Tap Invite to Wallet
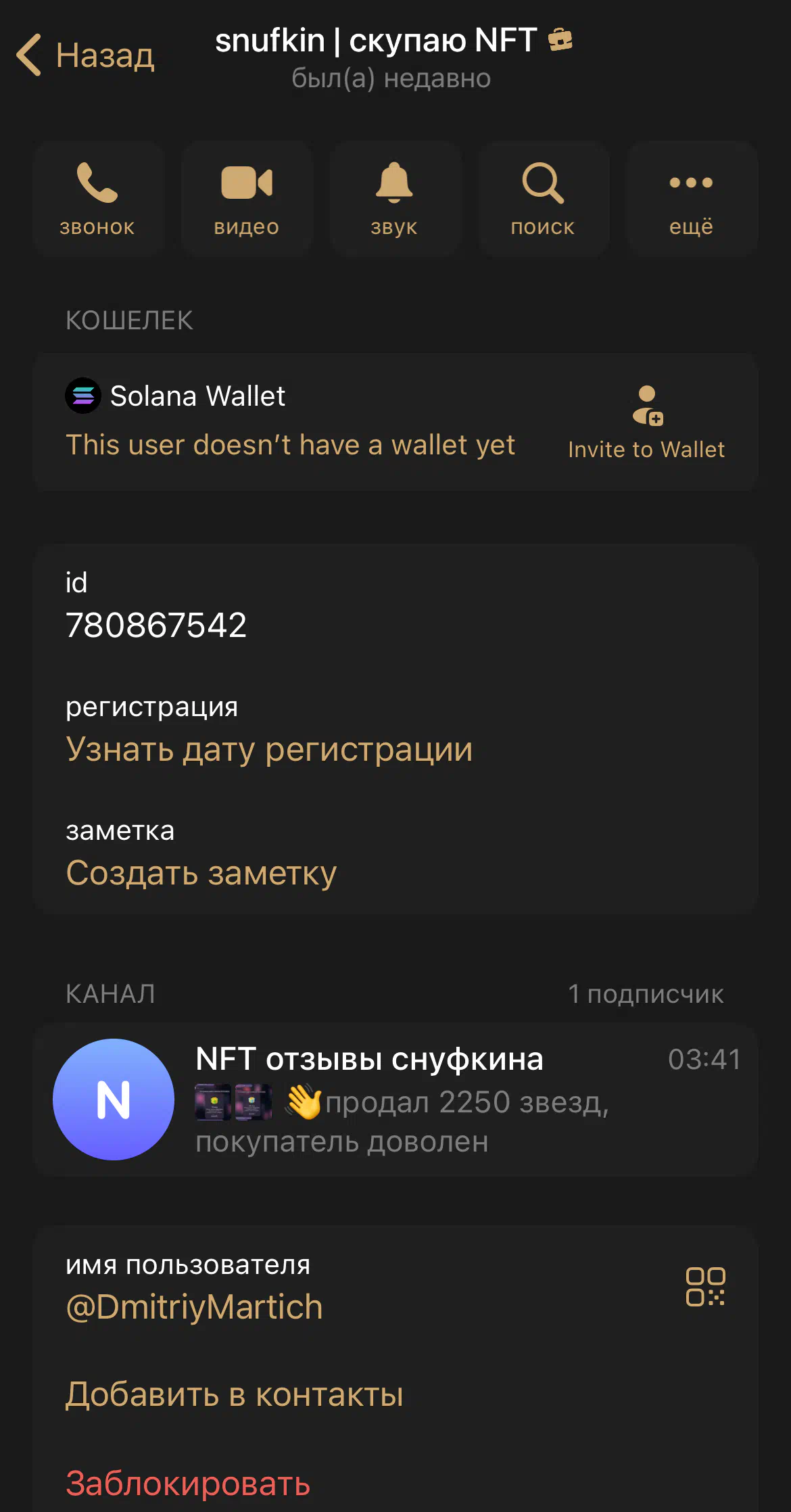The height and width of the screenshot is (1512, 791). click(x=646, y=423)
